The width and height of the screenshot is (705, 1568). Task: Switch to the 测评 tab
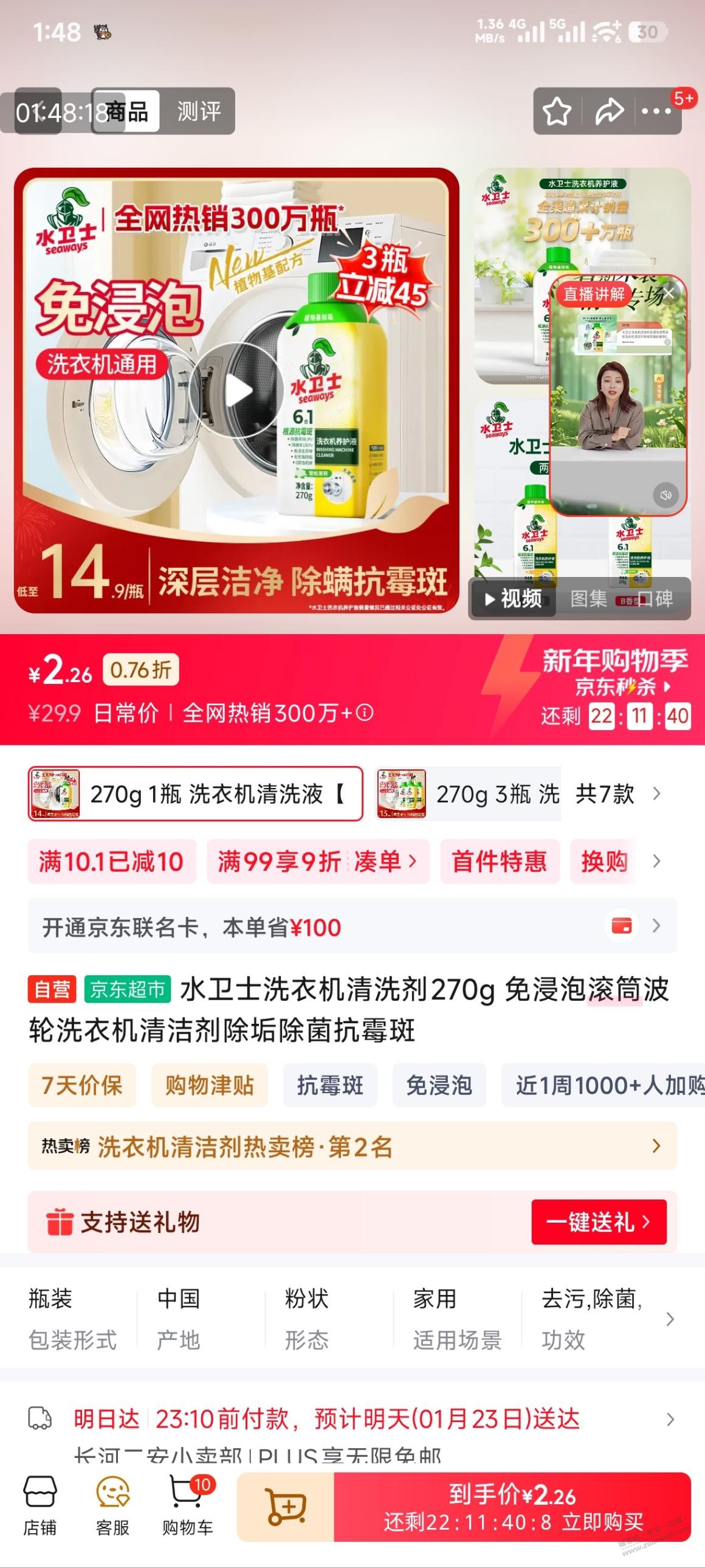point(198,111)
